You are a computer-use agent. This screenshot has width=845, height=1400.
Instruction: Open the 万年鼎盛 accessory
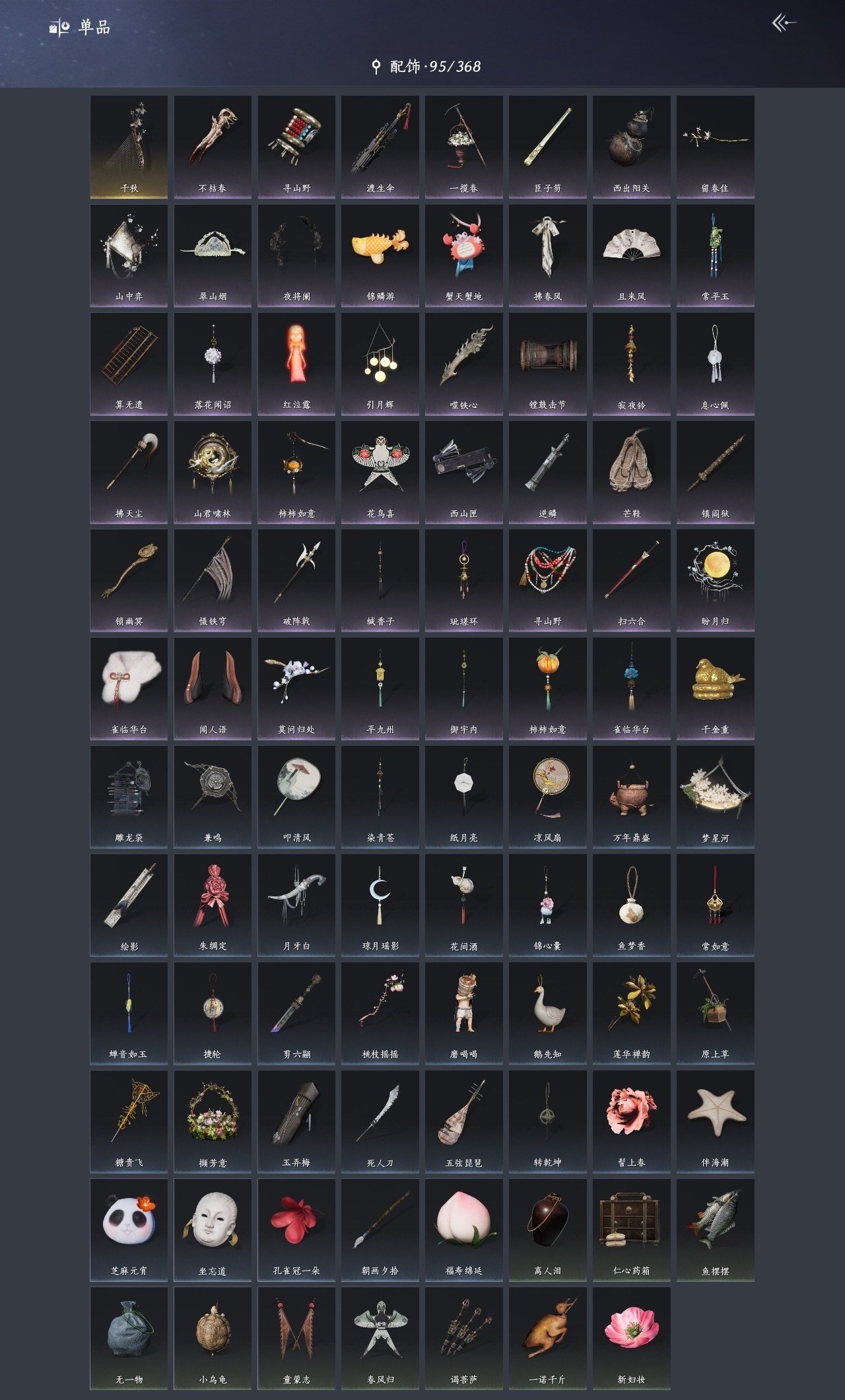[631, 796]
